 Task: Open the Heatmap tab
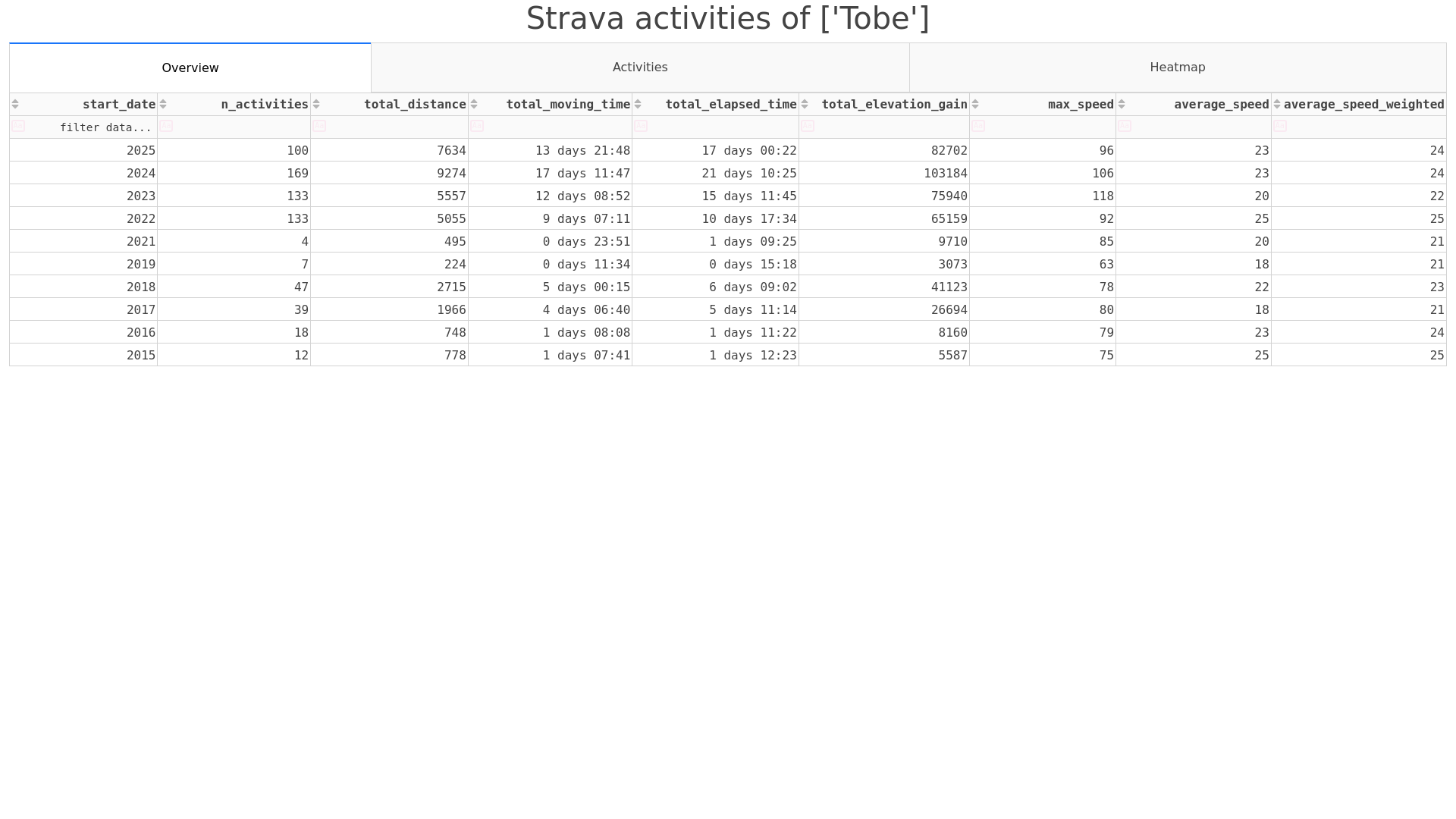pyautogui.click(x=1177, y=67)
